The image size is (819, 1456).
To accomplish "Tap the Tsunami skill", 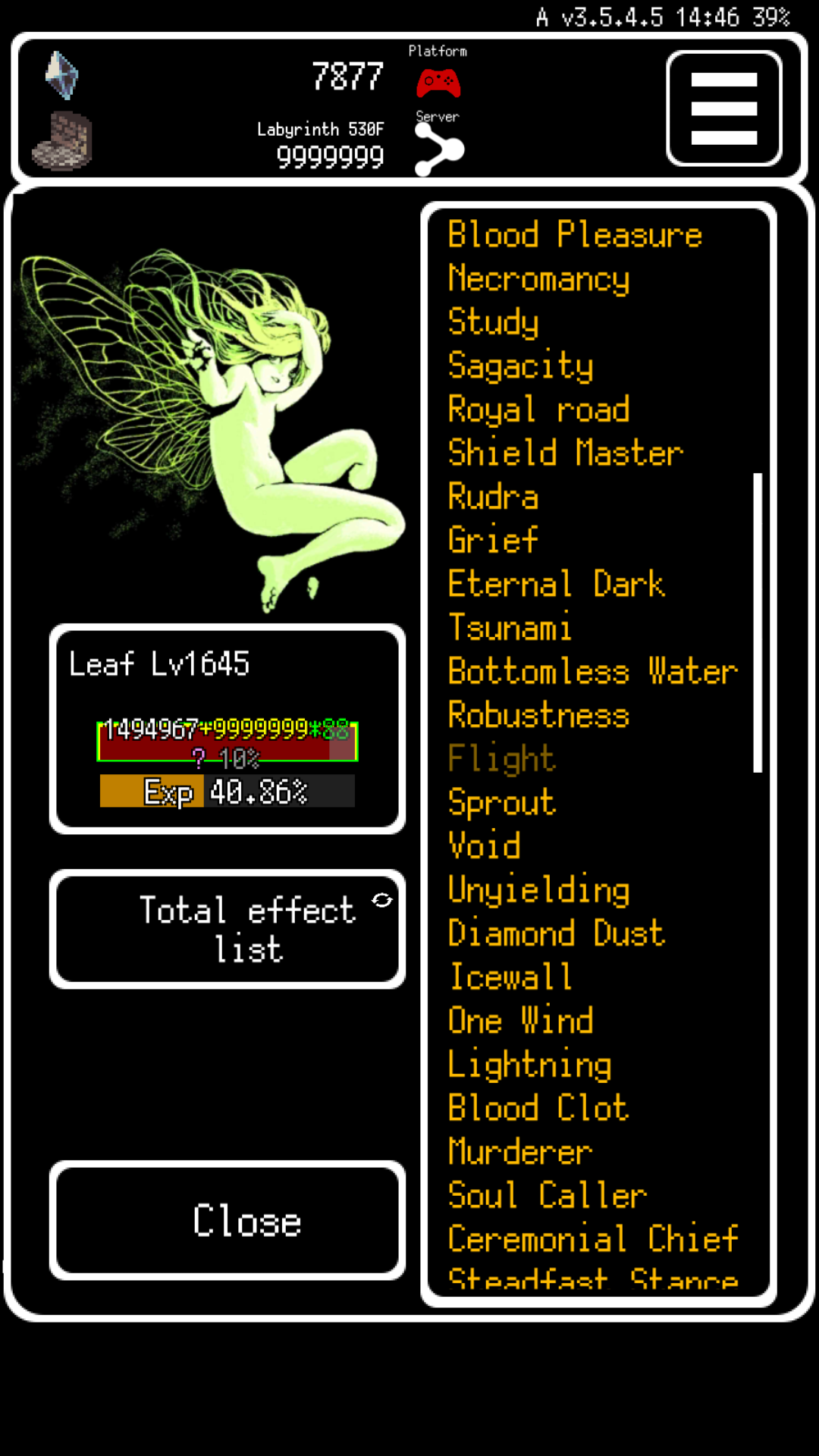I will [x=510, y=628].
